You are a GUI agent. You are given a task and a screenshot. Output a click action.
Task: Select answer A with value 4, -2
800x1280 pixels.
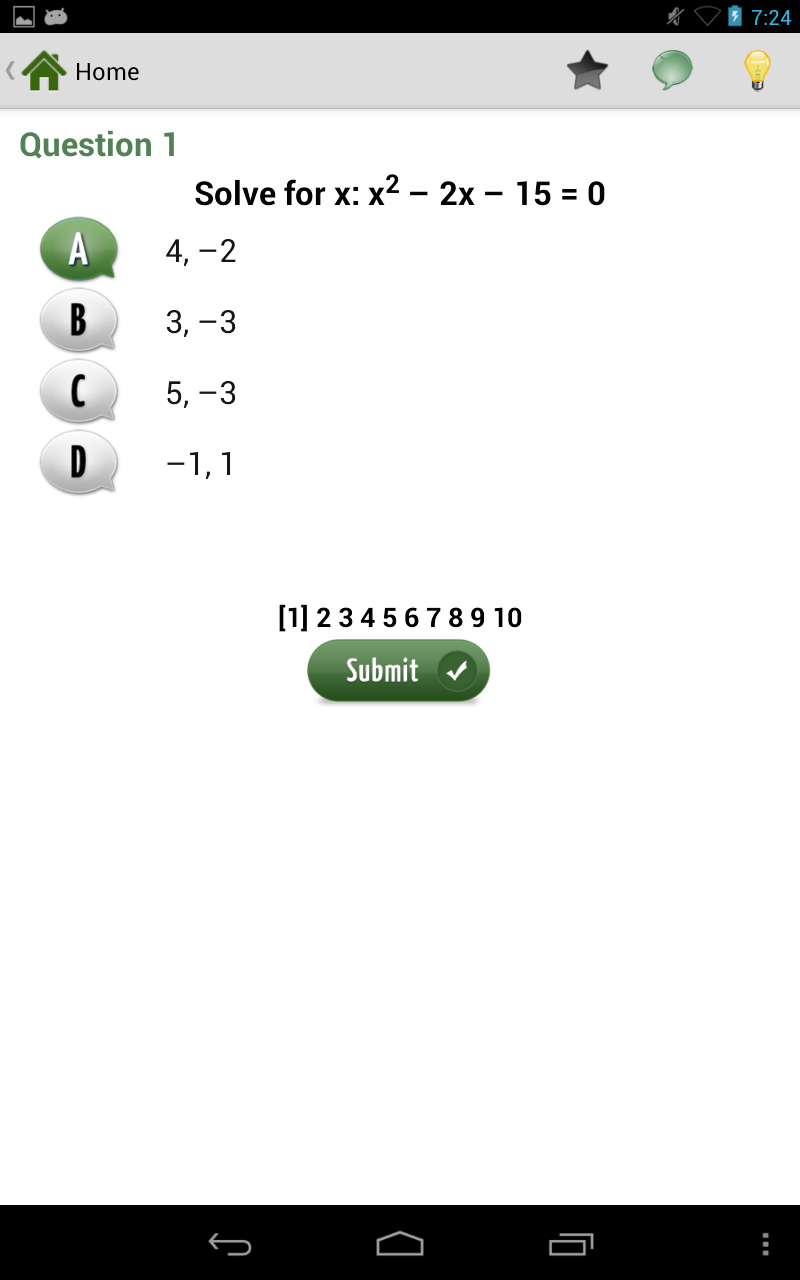[x=78, y=250]
